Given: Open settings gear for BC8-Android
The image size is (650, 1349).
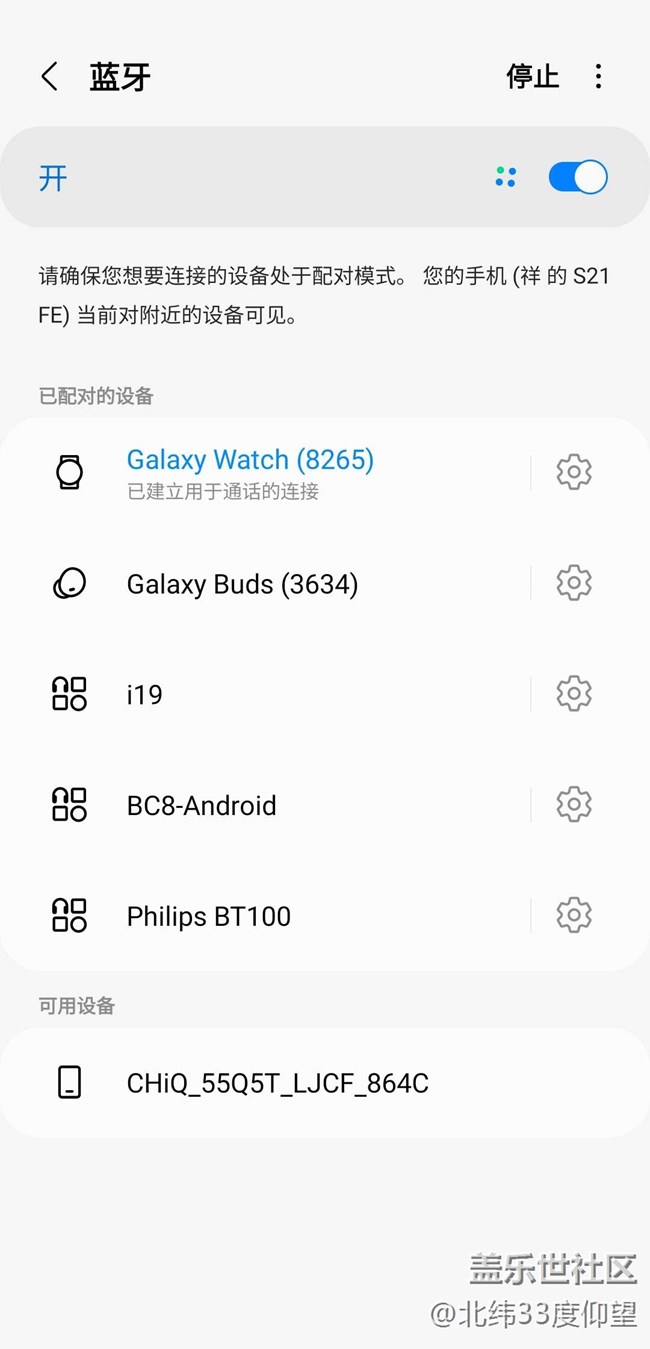Looking at the screenshot, I should coord(574,805).
